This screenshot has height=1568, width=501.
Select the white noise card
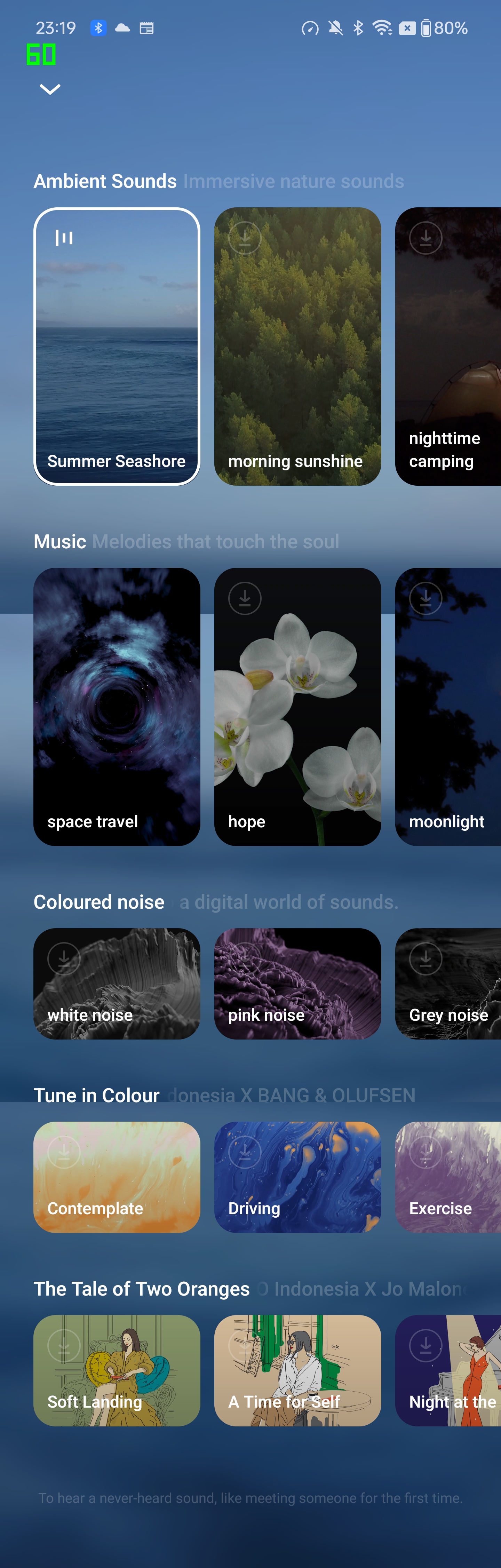[x=117, y=983]
